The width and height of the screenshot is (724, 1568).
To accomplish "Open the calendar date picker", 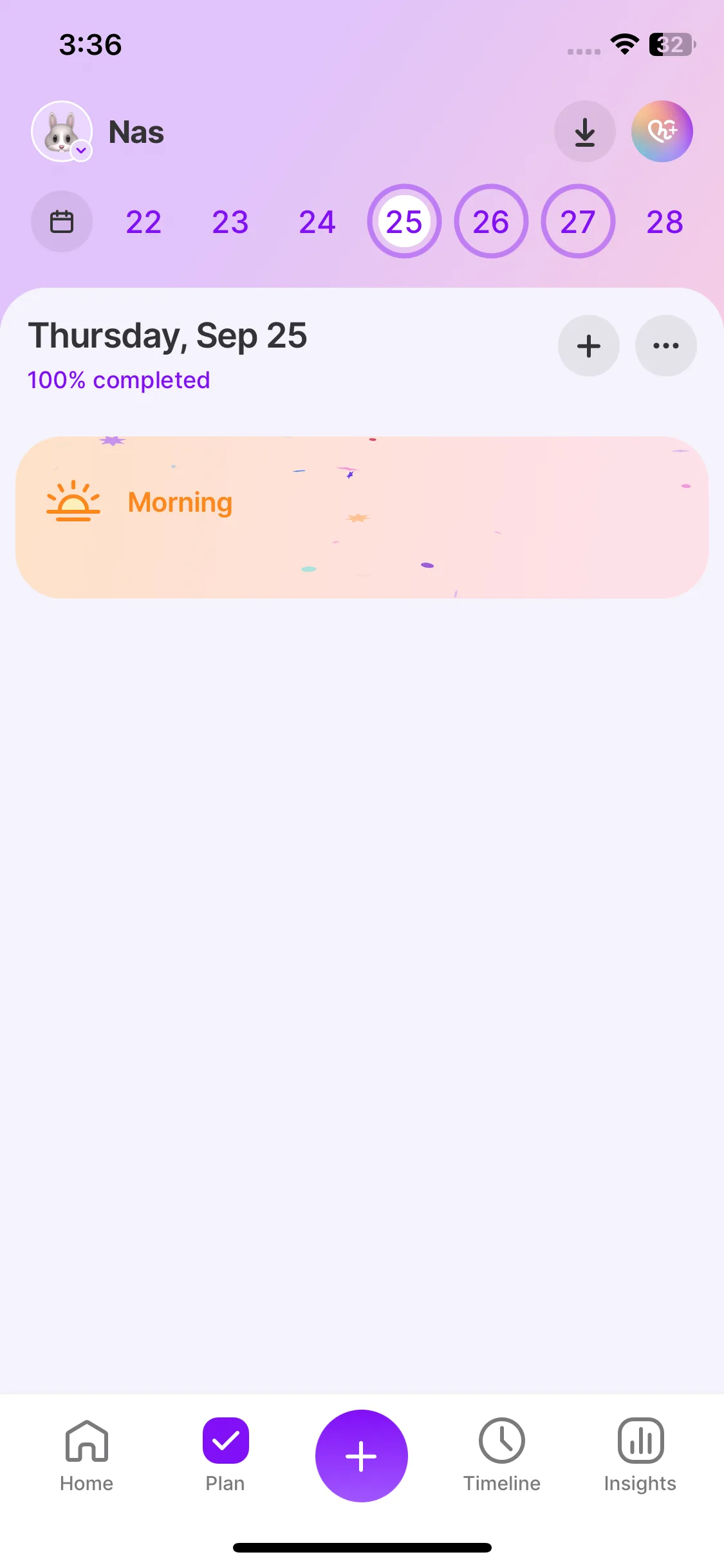I will tap(62, 221).
